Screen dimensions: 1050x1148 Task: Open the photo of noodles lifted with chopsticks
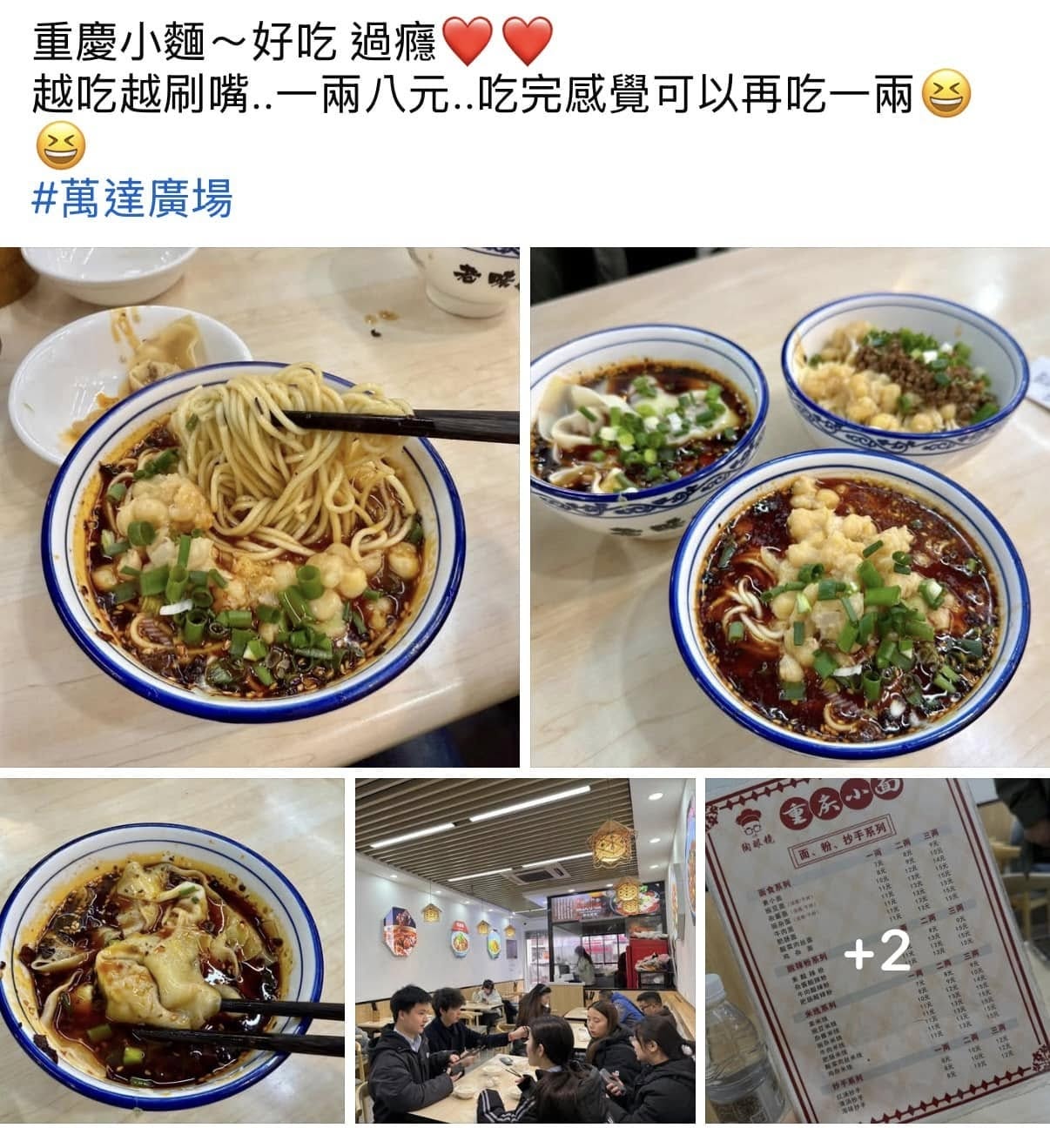pos(259,507)
